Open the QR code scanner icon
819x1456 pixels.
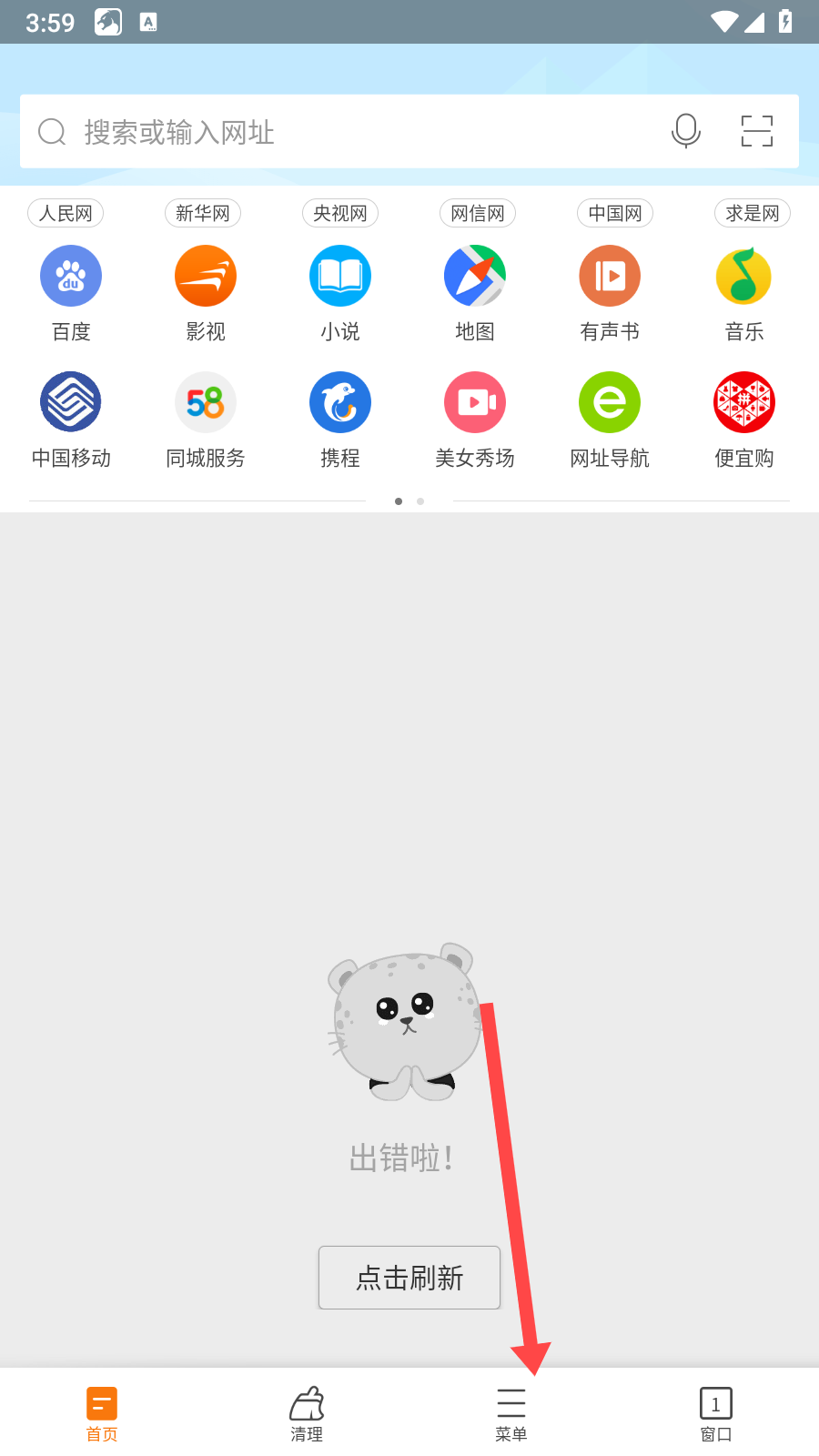click(x=756, y=131)
